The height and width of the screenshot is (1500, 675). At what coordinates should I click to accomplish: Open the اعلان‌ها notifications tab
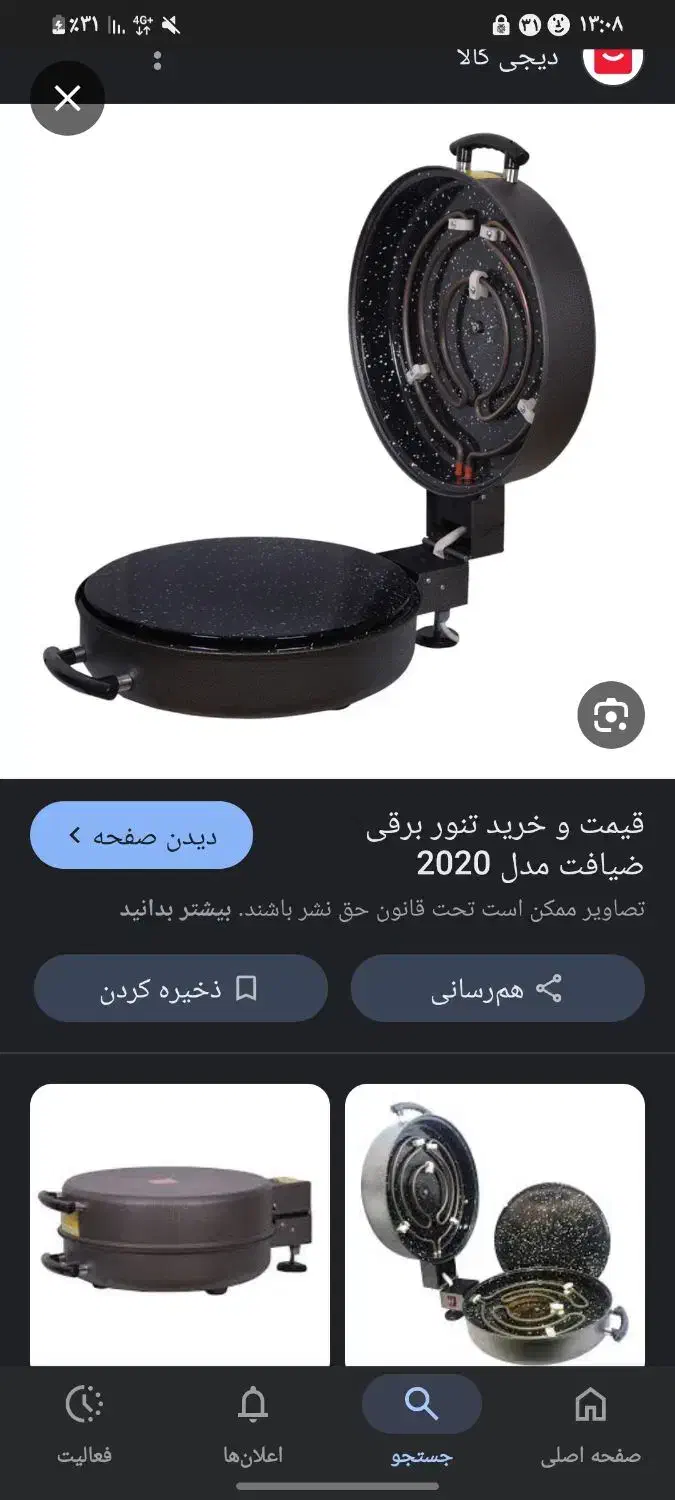click(x=253, y=1422)
